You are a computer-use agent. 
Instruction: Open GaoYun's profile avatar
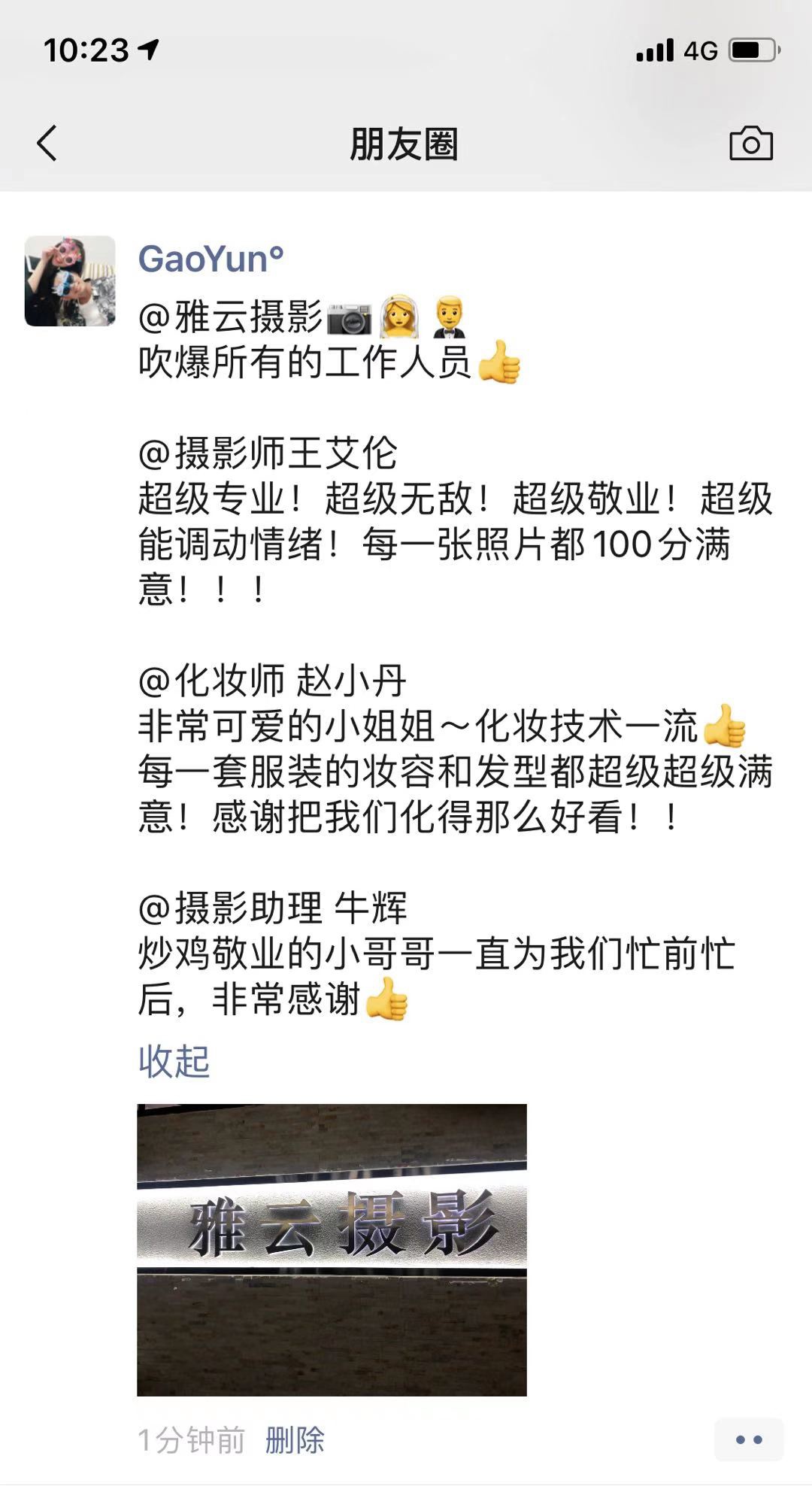point(70,281)
